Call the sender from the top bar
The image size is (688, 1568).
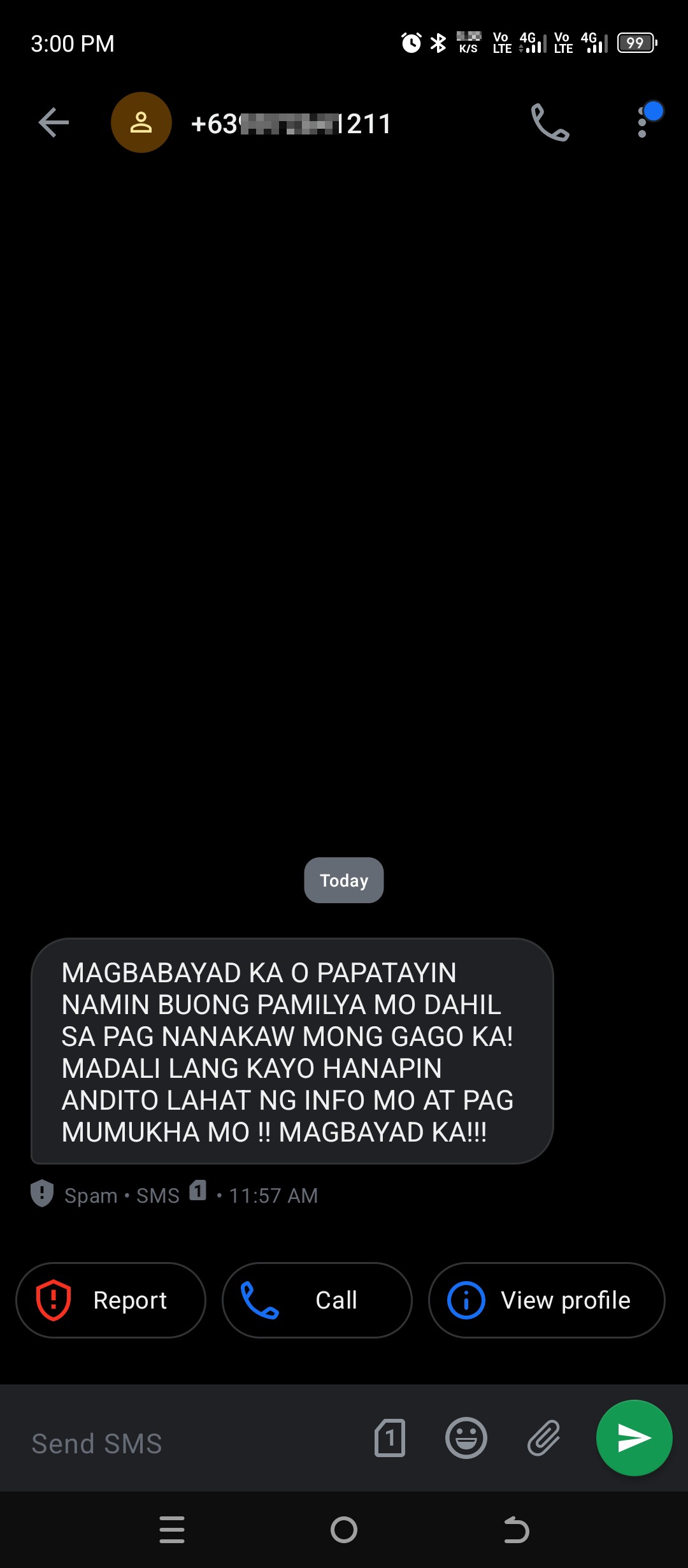tap(550, 122)
